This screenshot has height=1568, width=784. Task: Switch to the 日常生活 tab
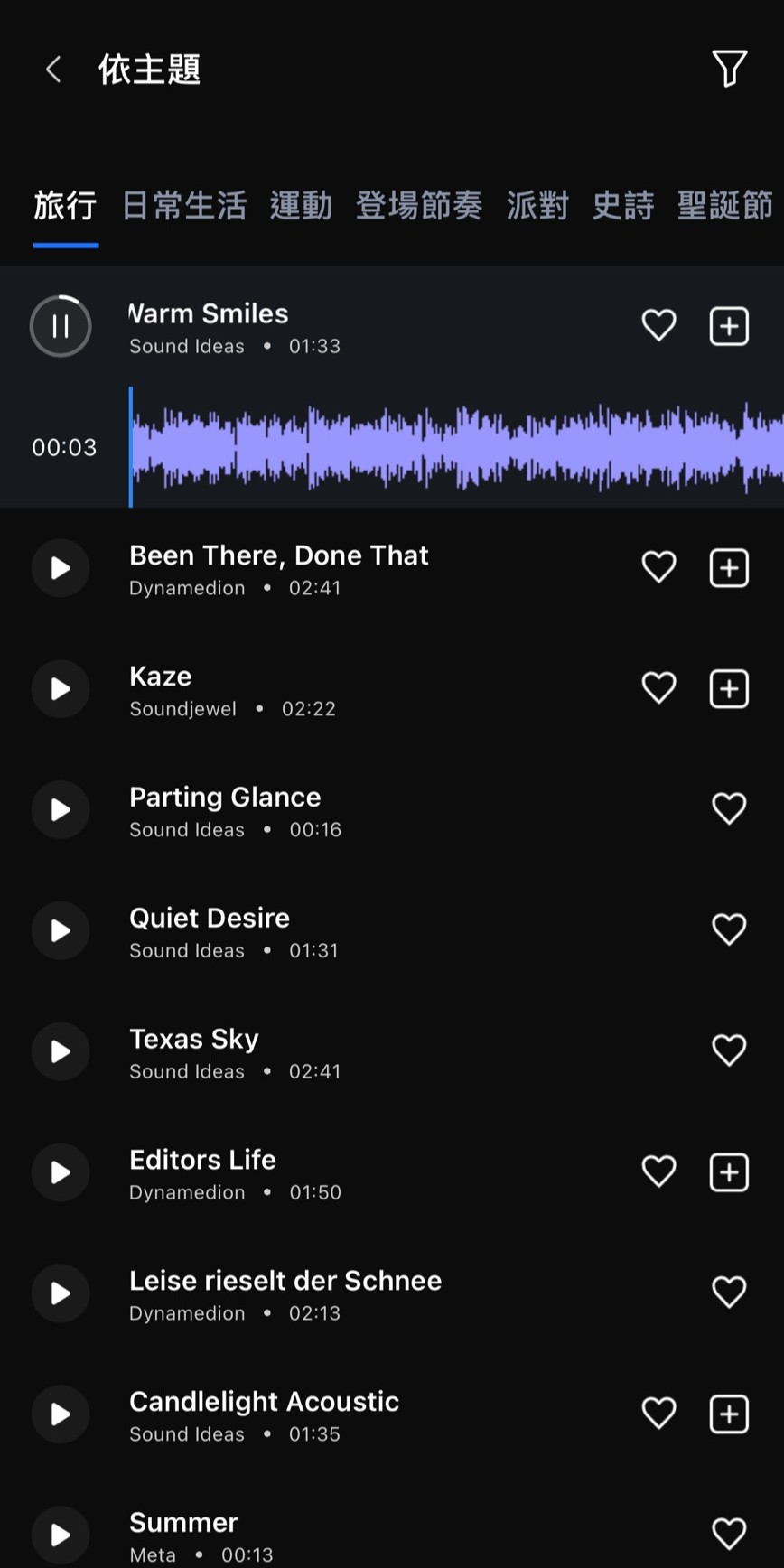[184, 206]
